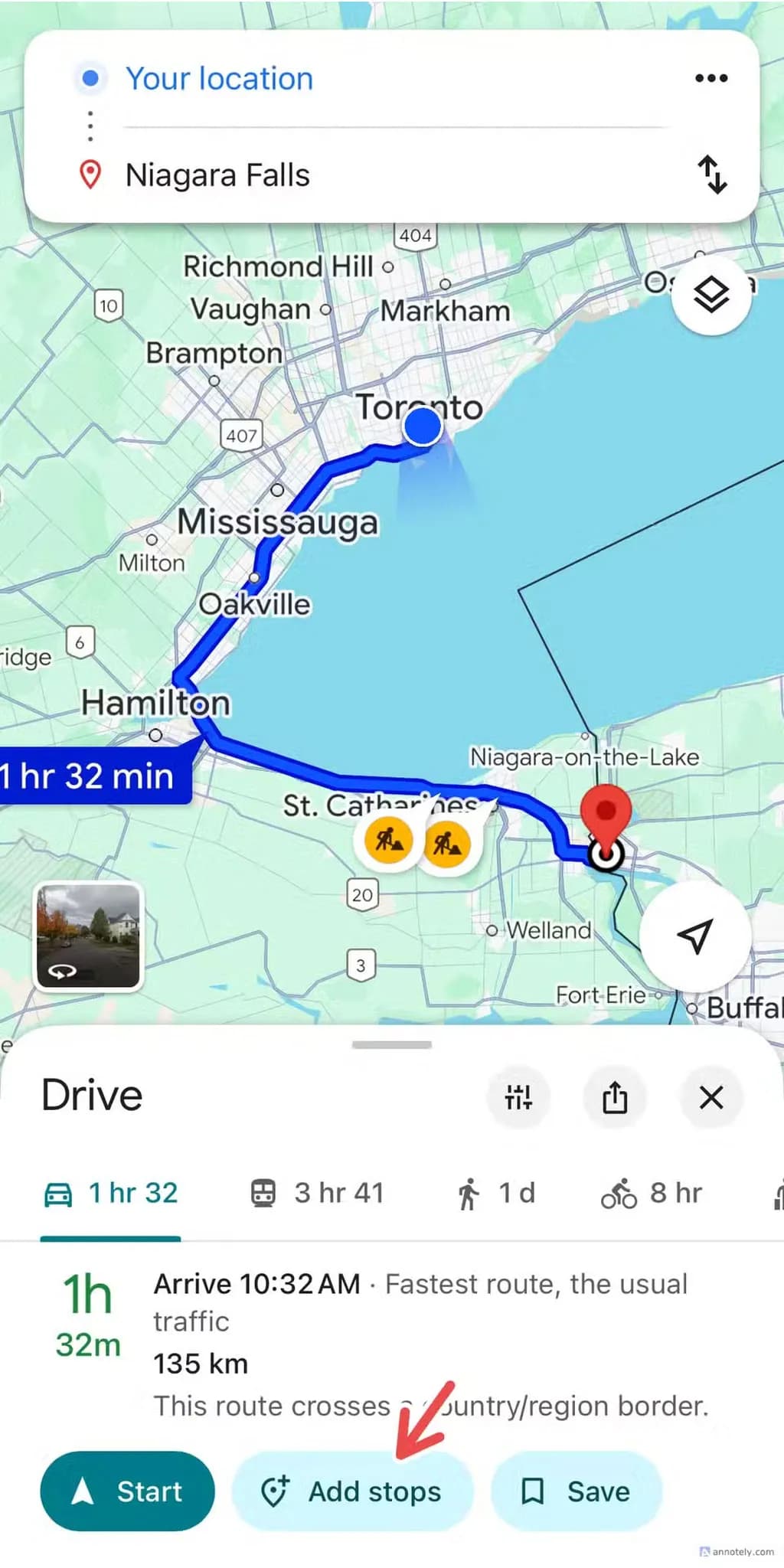Tap the construction warning near St. Catharines

389,839
